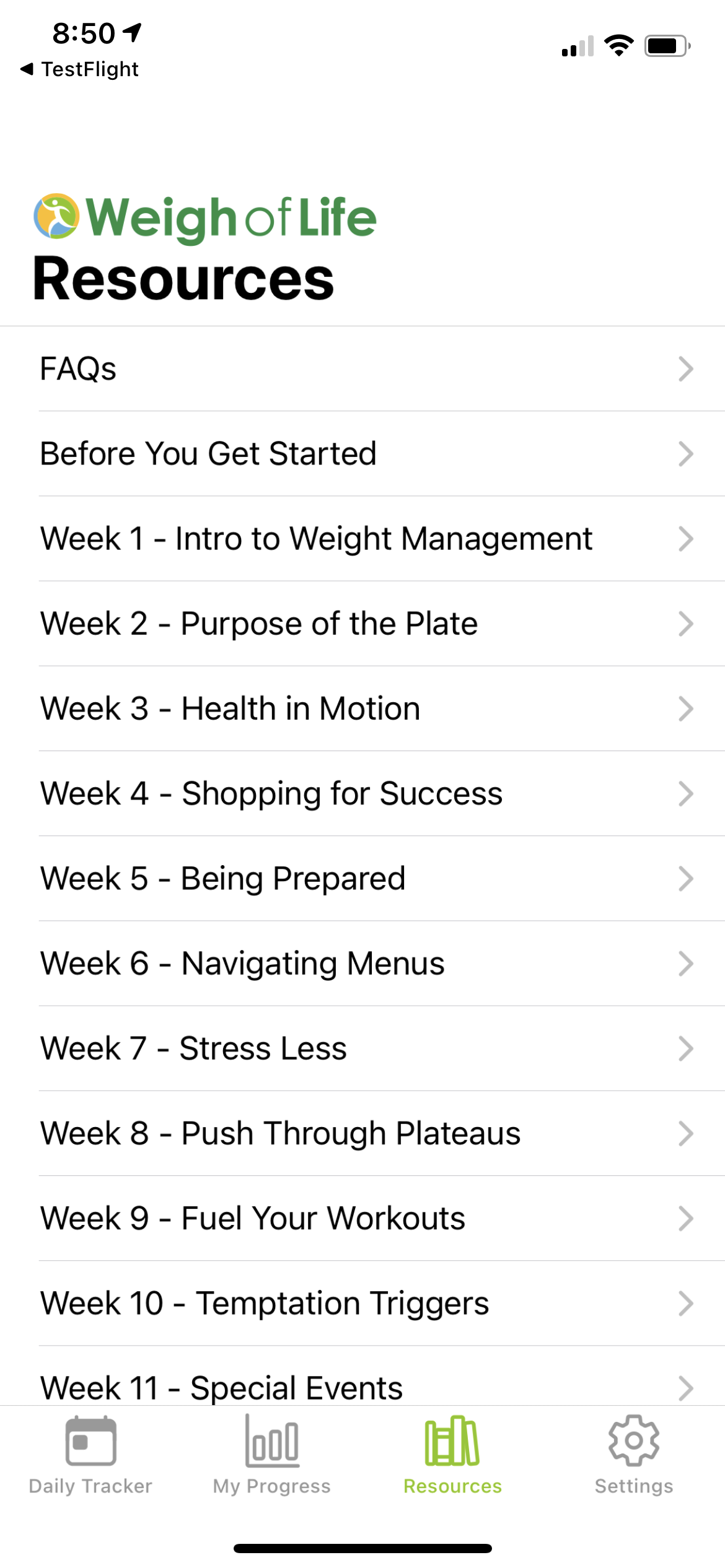Image resolution: width=725 pixels, height=1568 pixels.
Task: View Week 4 - Shopping for Success
Action: click(x=362, y=793)
